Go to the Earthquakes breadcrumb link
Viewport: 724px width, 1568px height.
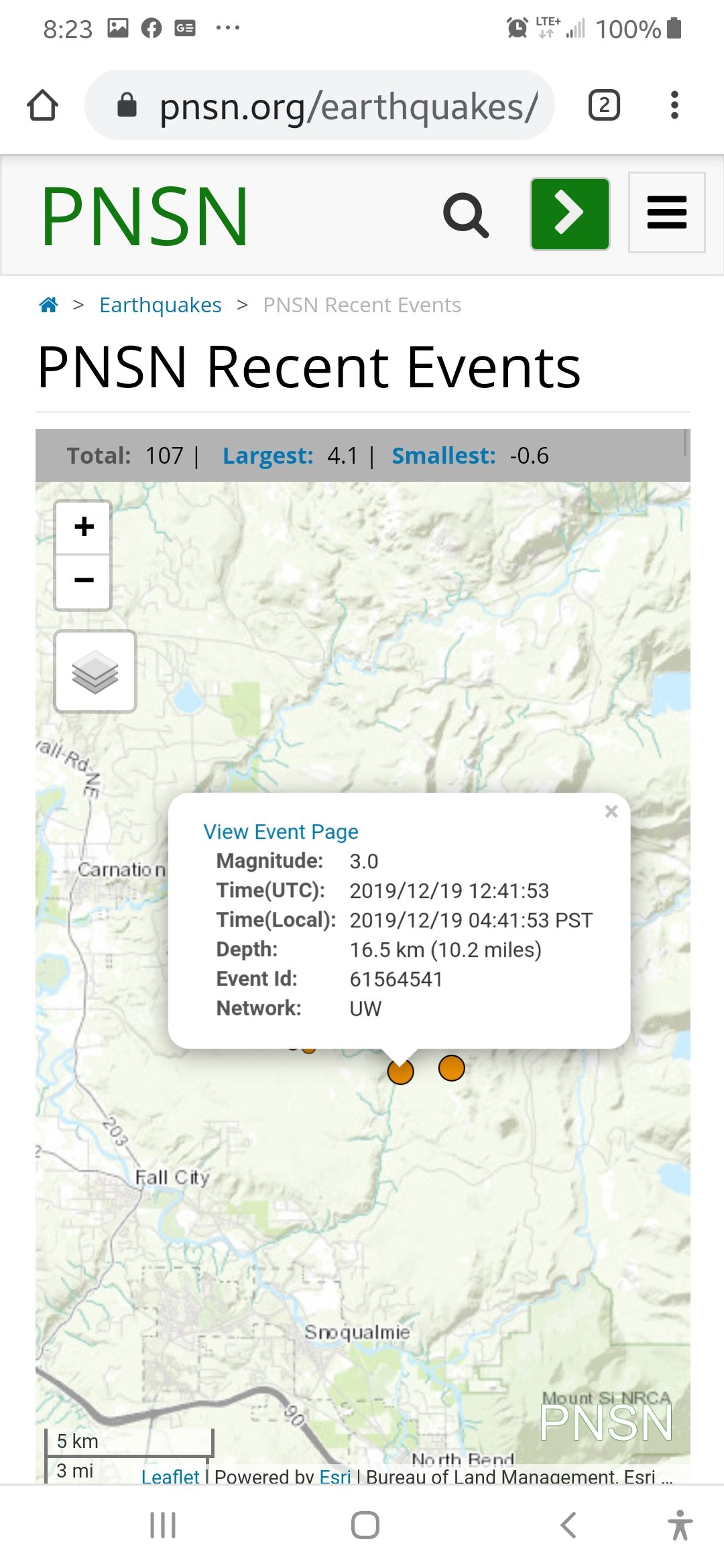click(160, 305)
